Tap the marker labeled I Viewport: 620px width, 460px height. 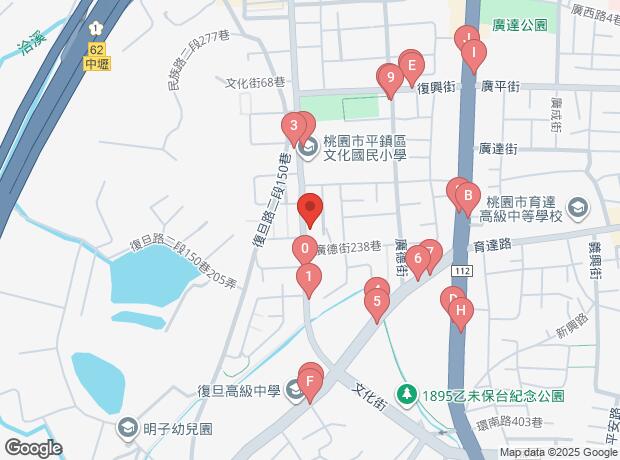(471, 46)
